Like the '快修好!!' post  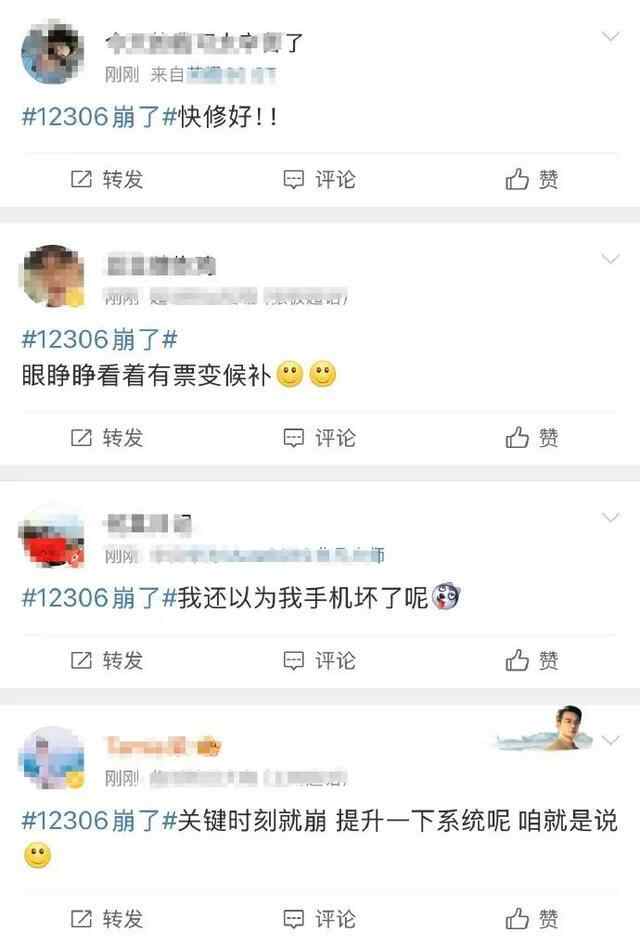point(532,180)
